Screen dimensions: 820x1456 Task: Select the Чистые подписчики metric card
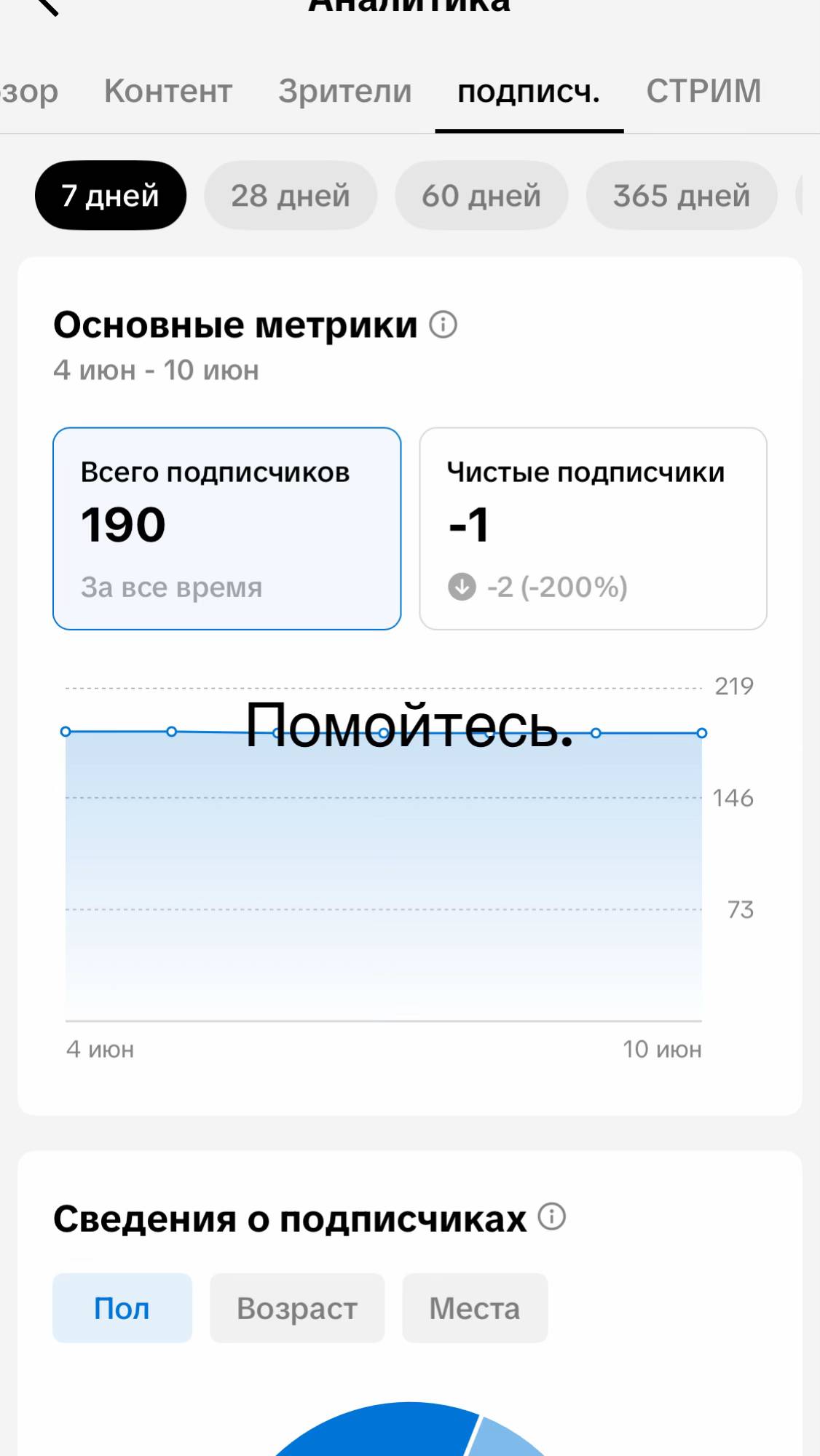click(594, 529)
